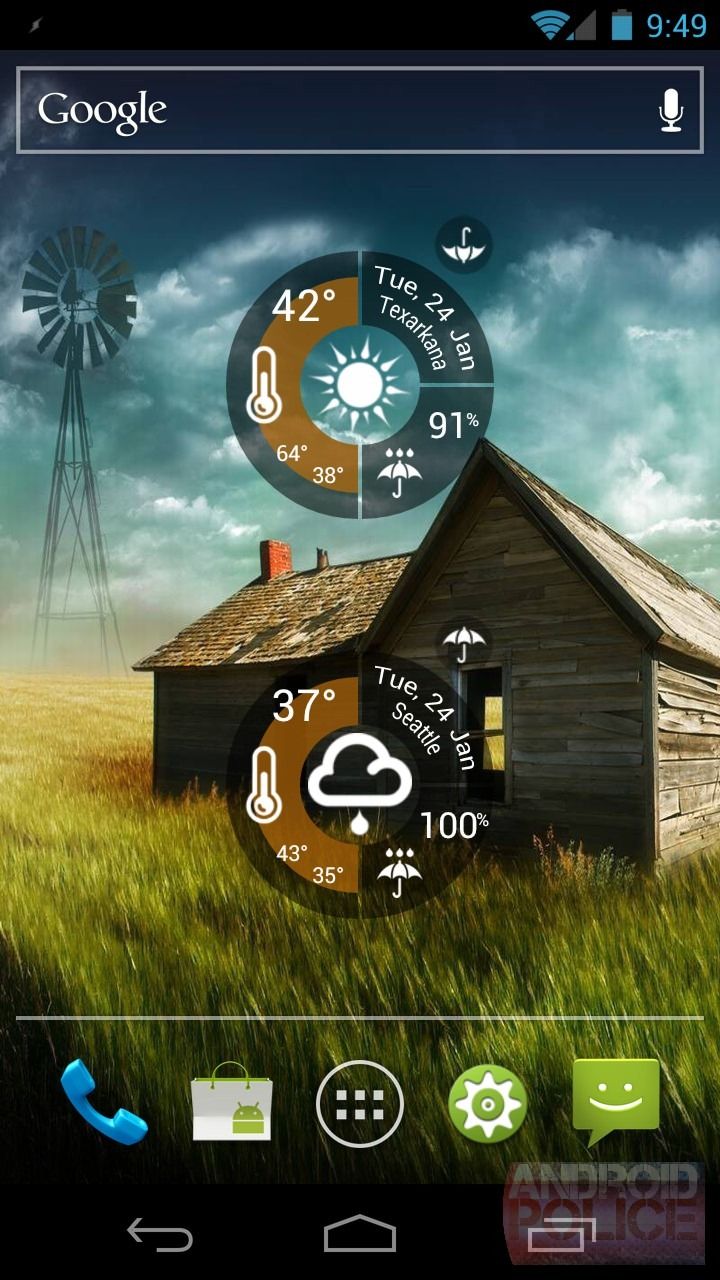Tap the precipitation umbrella icon for Seattle
Screen dimensions: 720x1280
point(397,870)
